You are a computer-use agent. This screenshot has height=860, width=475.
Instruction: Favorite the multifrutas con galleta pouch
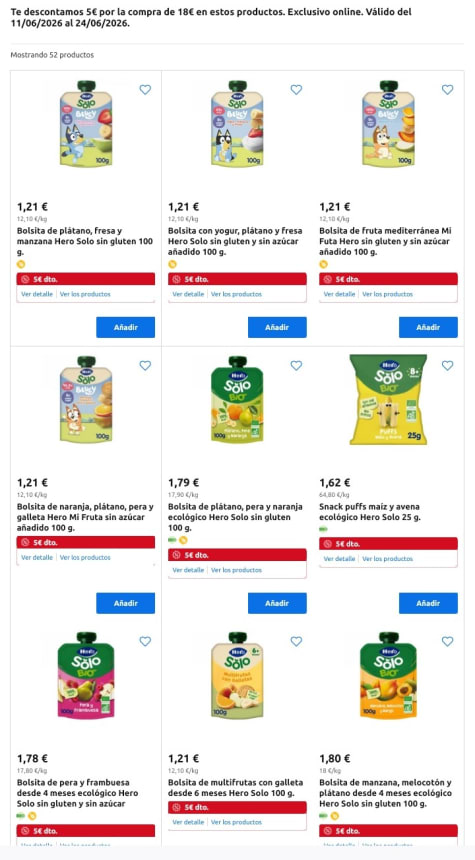(x=296, y=641)
